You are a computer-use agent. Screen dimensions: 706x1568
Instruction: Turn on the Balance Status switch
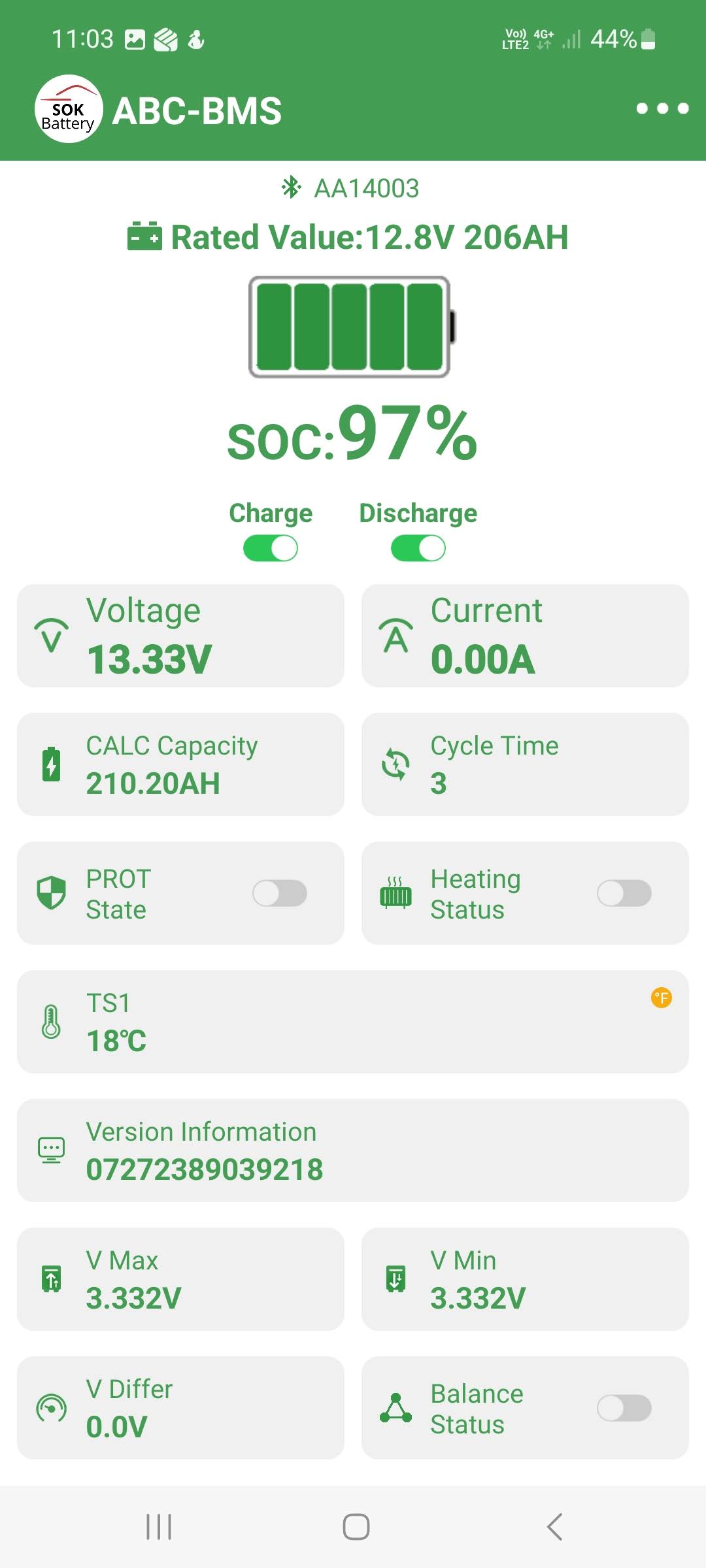[624, 1408]
